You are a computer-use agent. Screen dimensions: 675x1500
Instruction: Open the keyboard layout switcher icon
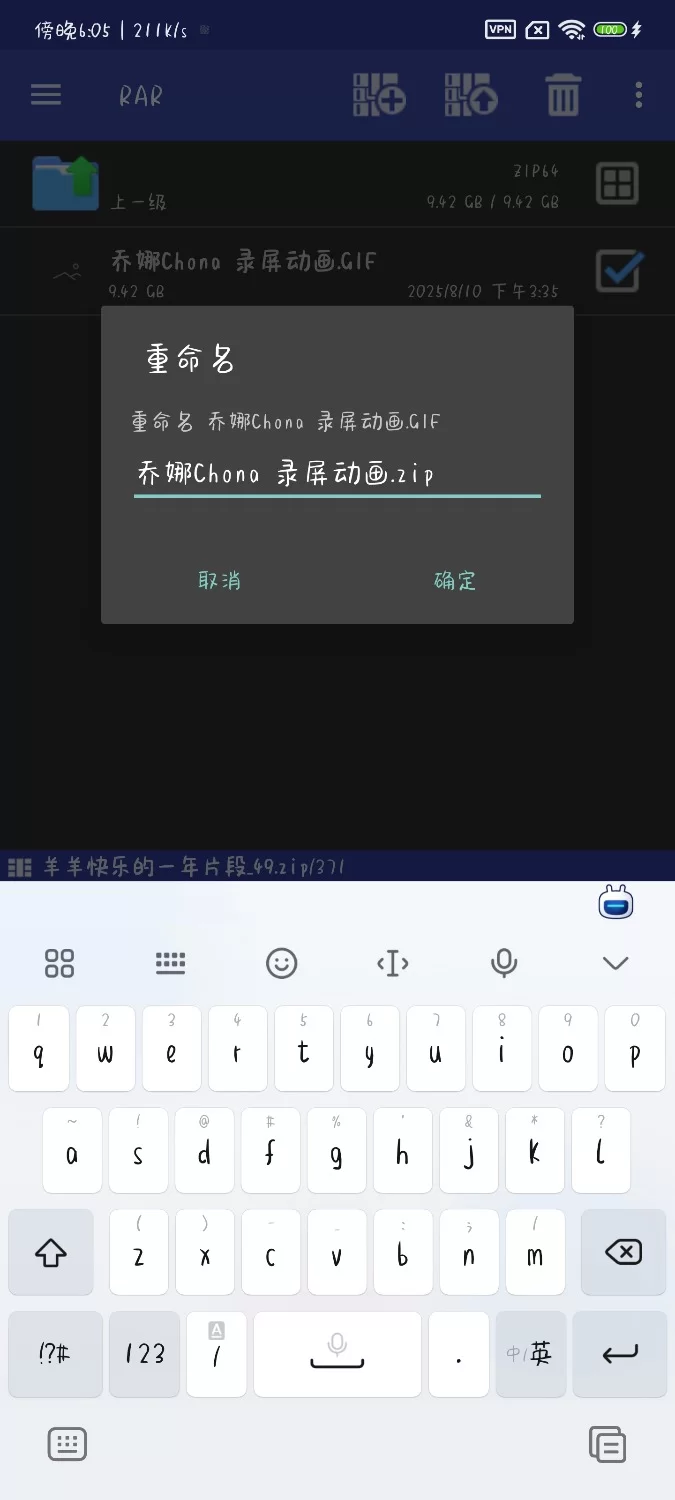pyautogui.click(x=171, y=963)
